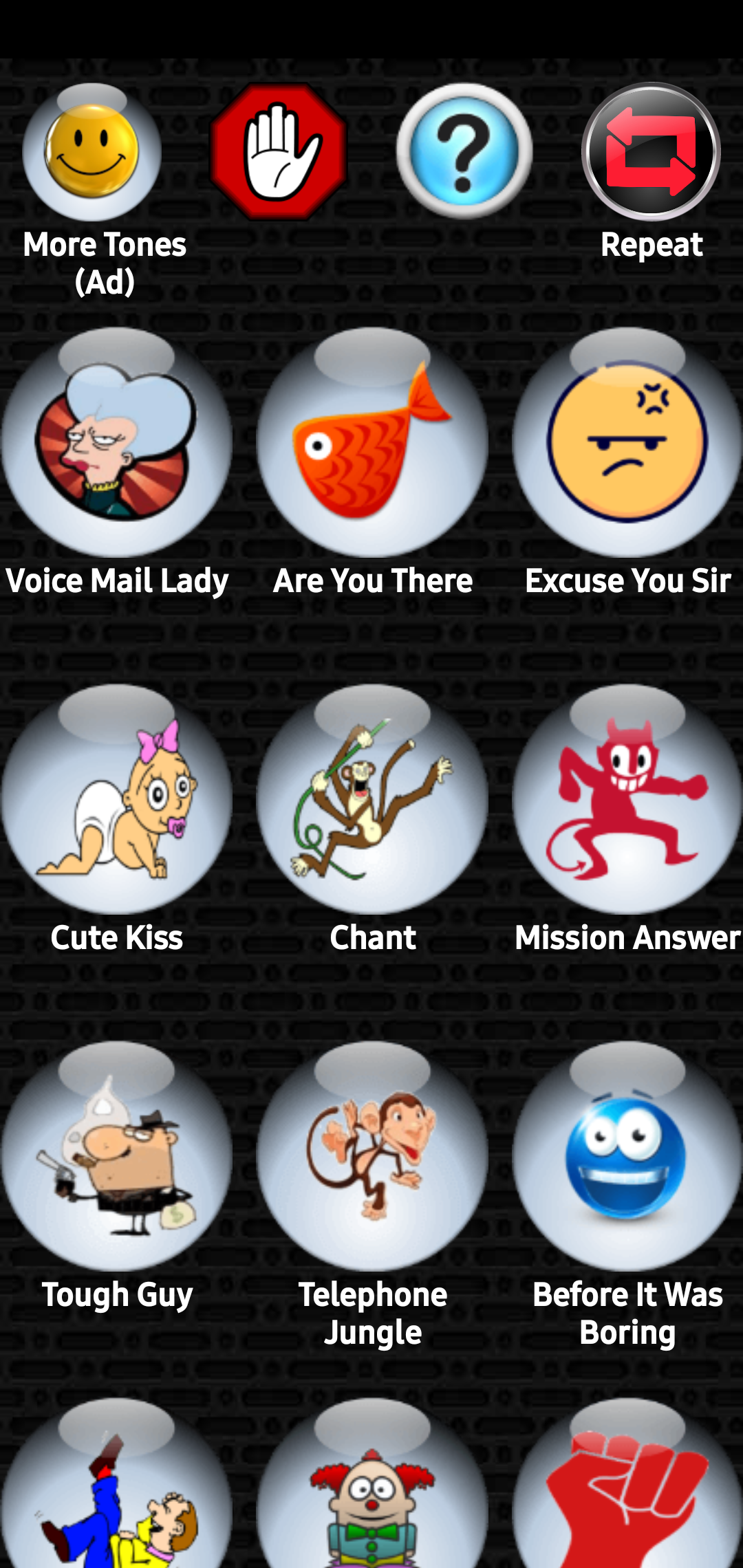Viewport: 743px width, 1568px height.
Task: Play the Telephone Jungle tone
Action: point(372,1157)
